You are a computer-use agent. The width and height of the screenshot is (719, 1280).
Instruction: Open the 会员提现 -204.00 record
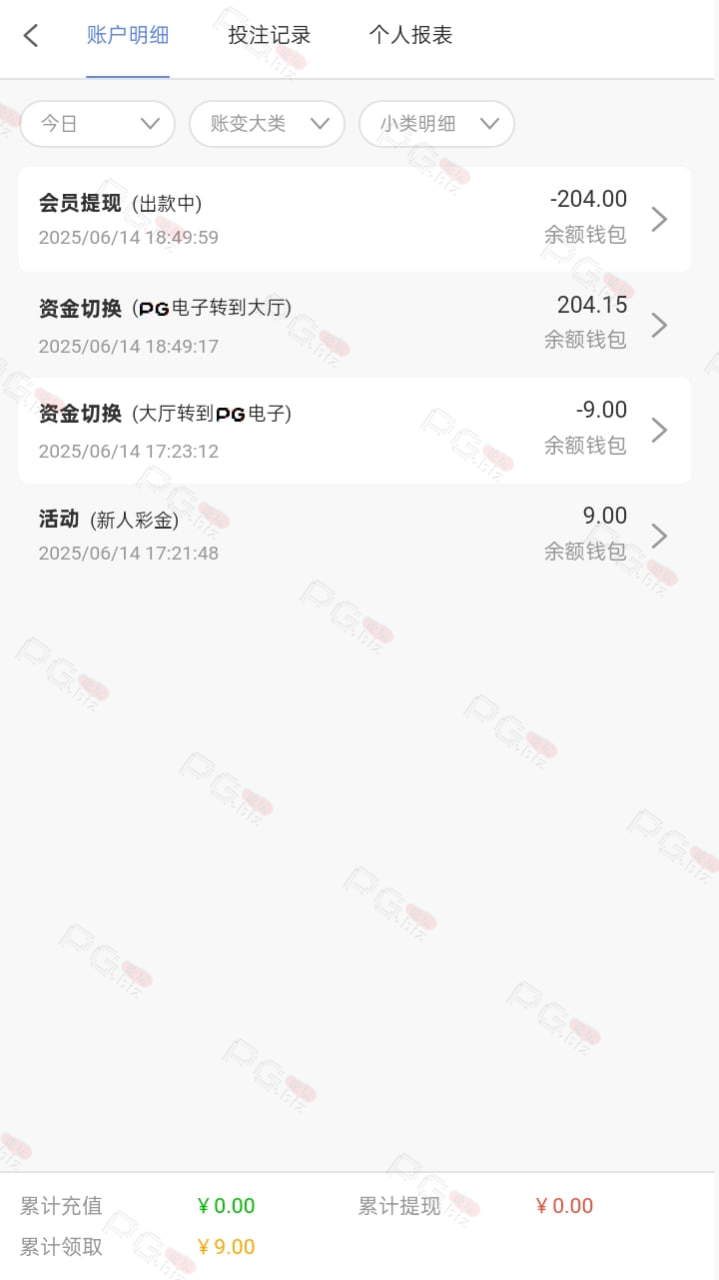click(355, 219)
